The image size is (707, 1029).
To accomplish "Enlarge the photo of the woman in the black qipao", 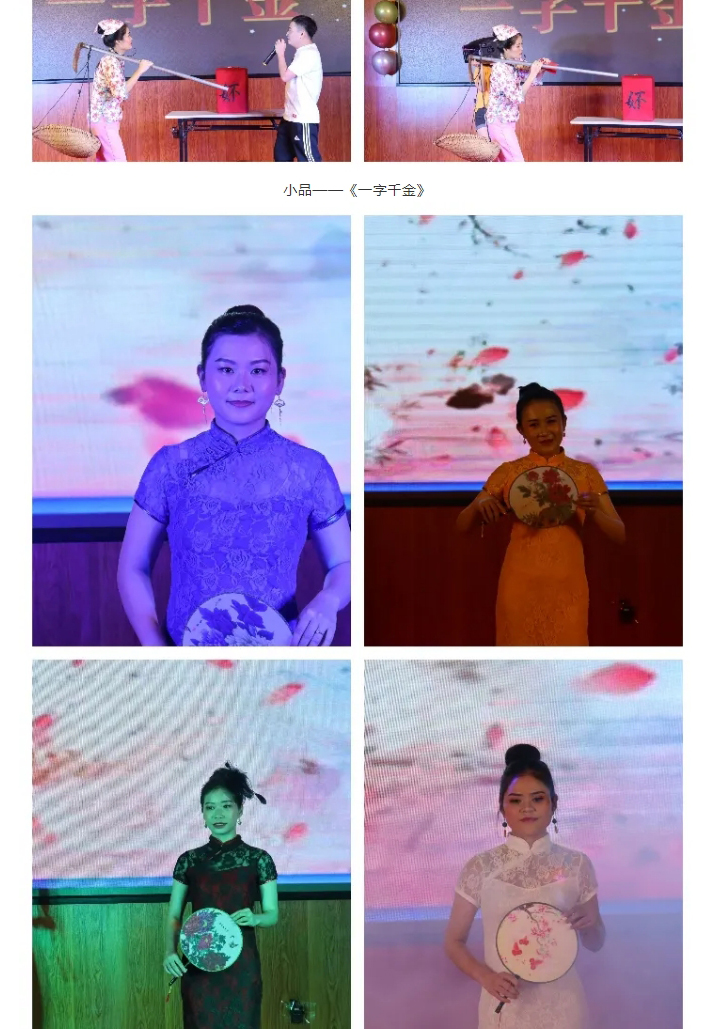I will click(191, 844).
